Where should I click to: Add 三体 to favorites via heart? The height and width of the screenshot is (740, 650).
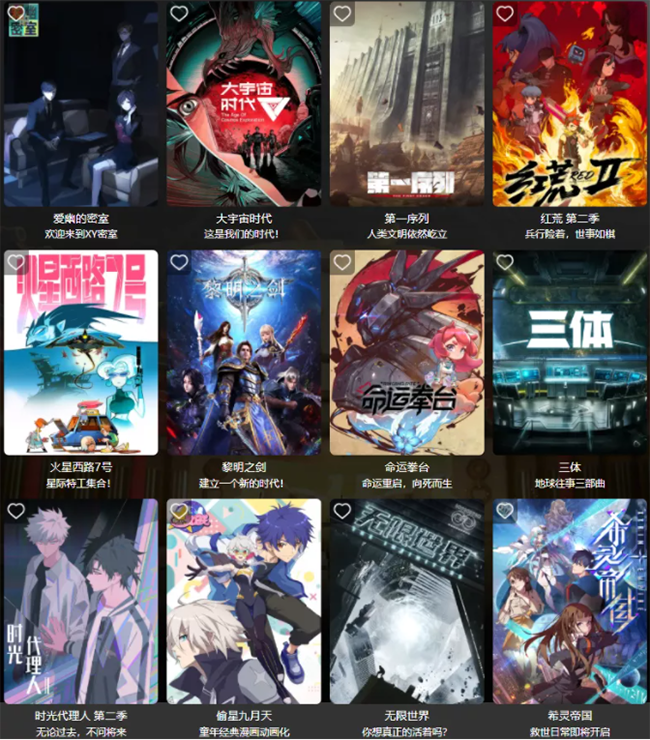pos(505,262)
